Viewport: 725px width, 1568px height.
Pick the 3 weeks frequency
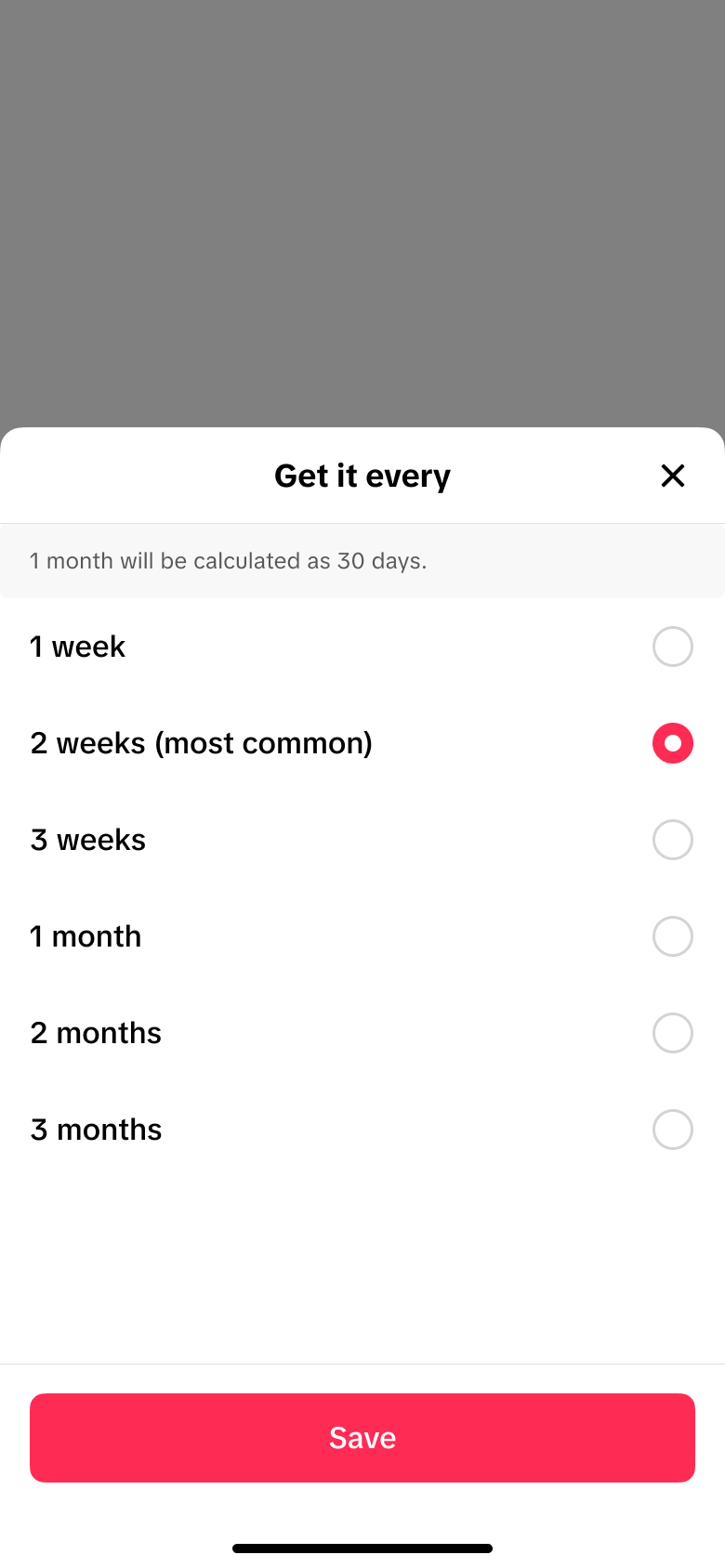[672, 840]
